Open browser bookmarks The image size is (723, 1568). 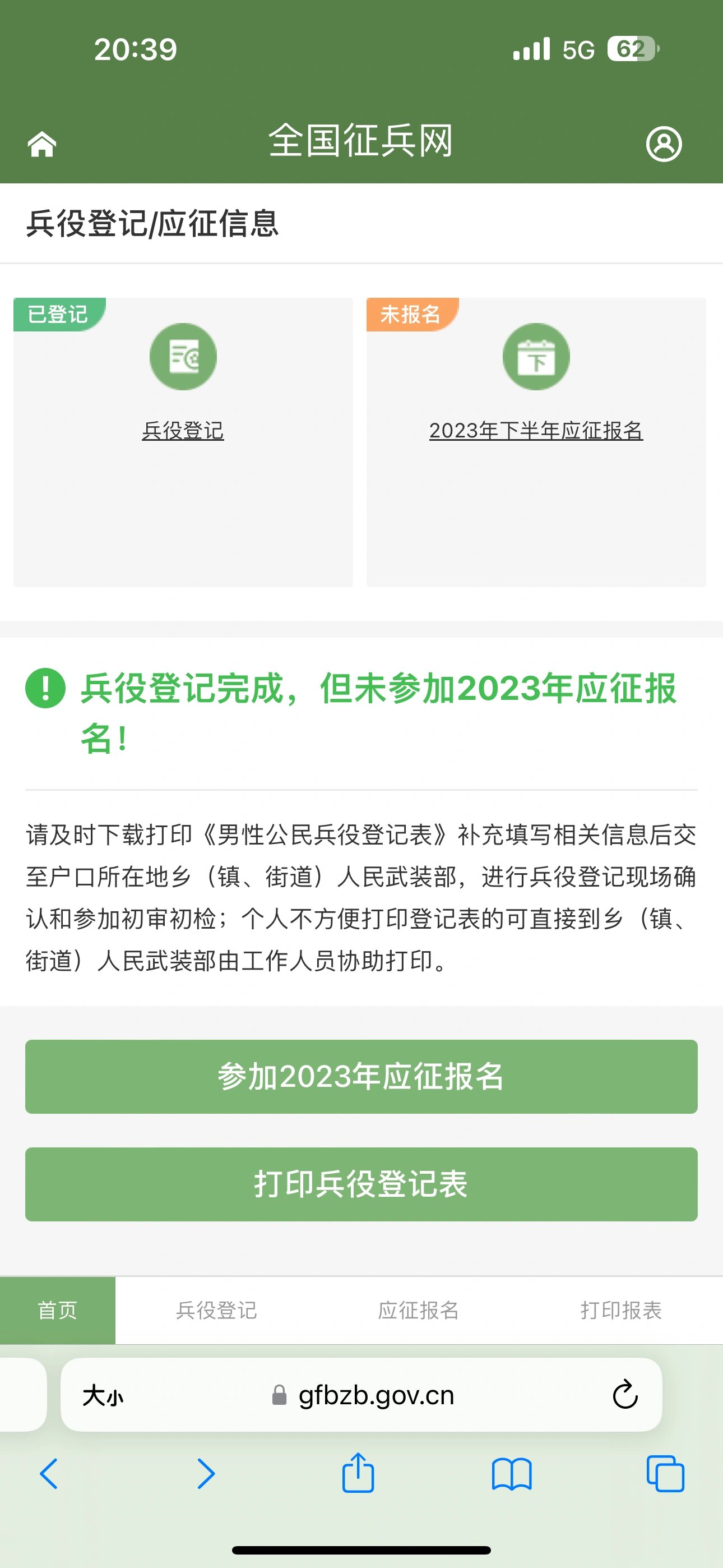[512, 1474]
